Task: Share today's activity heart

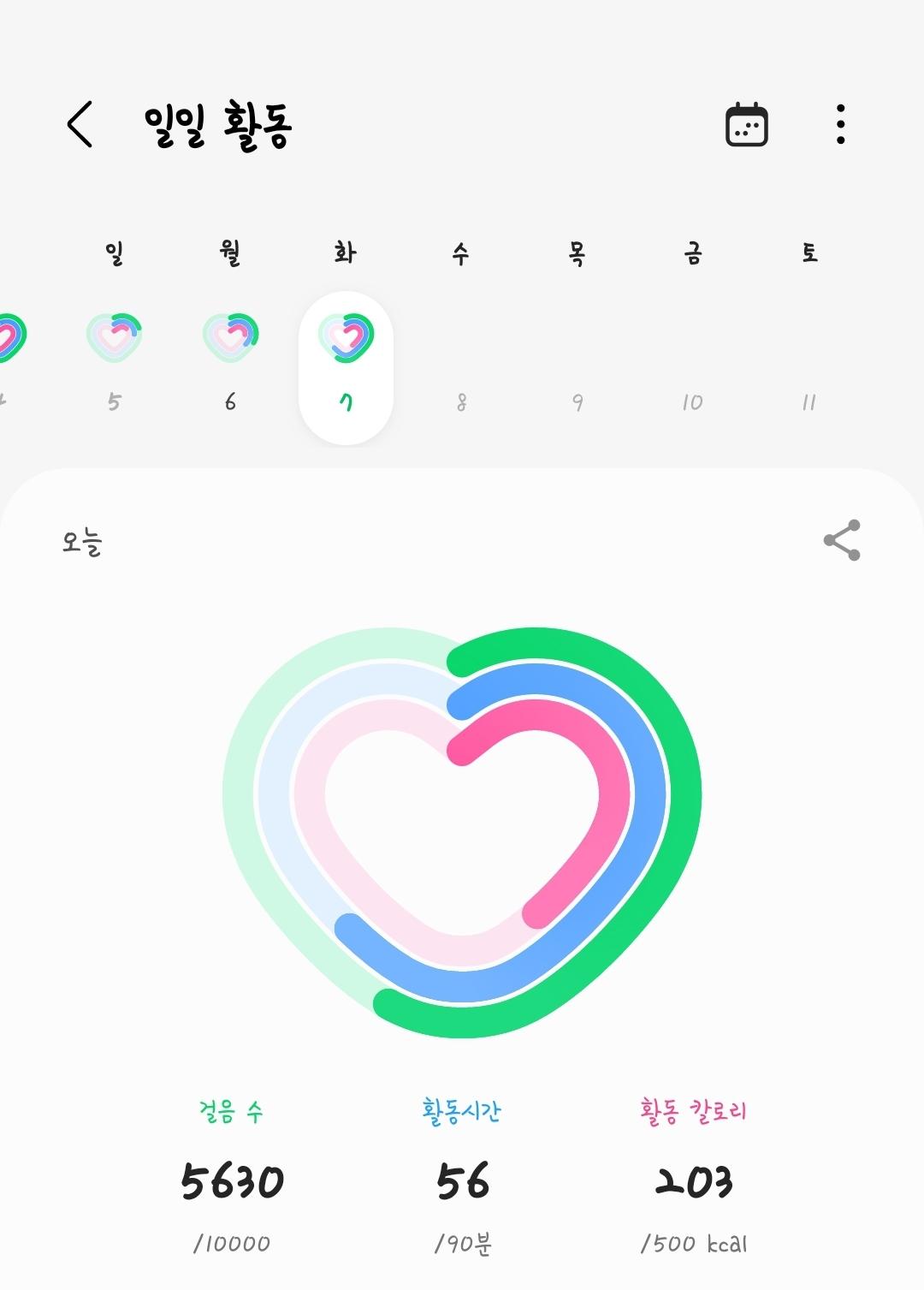Action: 841,540
